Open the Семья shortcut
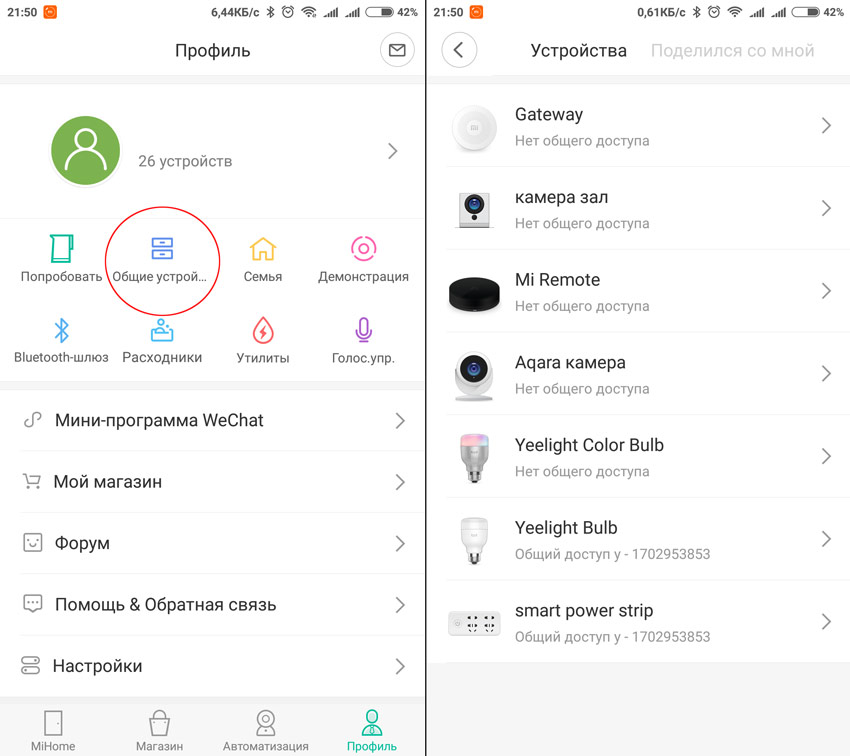The height and width of the screenshot is (756, 850). click(x=263, y=259)
